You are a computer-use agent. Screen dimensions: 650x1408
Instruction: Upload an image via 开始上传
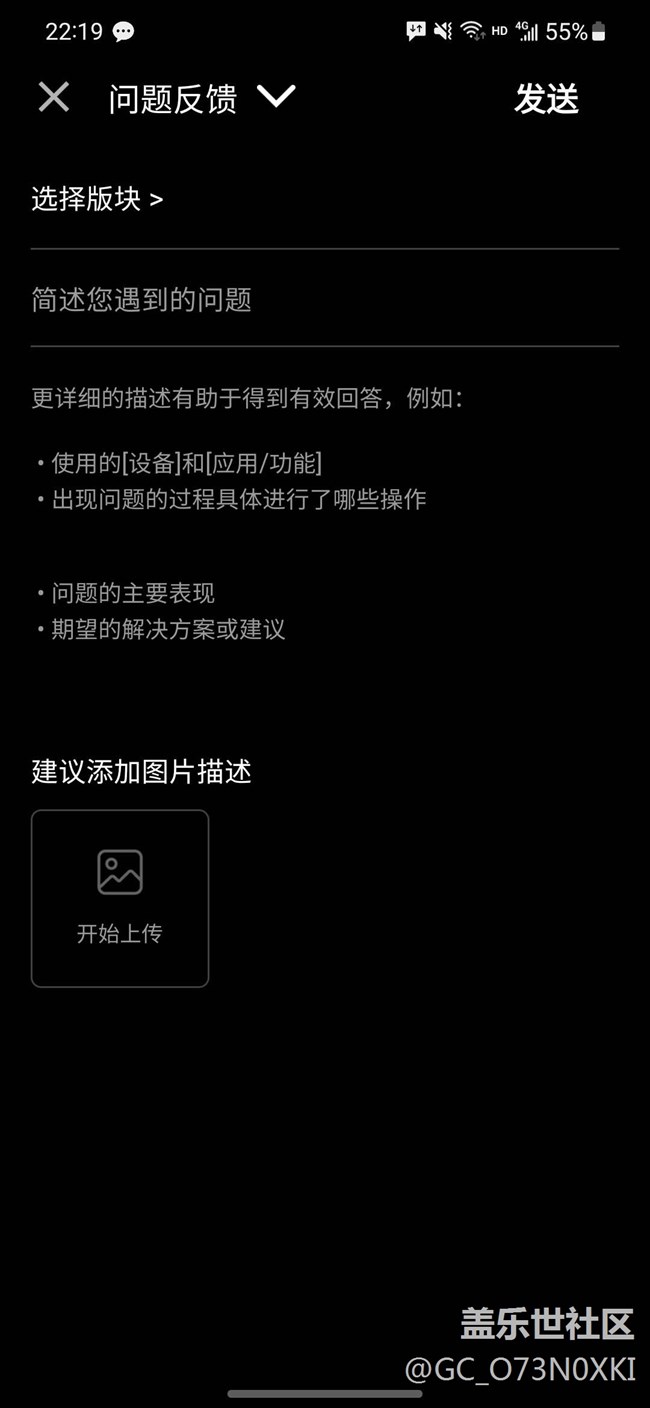pos(120,898)
